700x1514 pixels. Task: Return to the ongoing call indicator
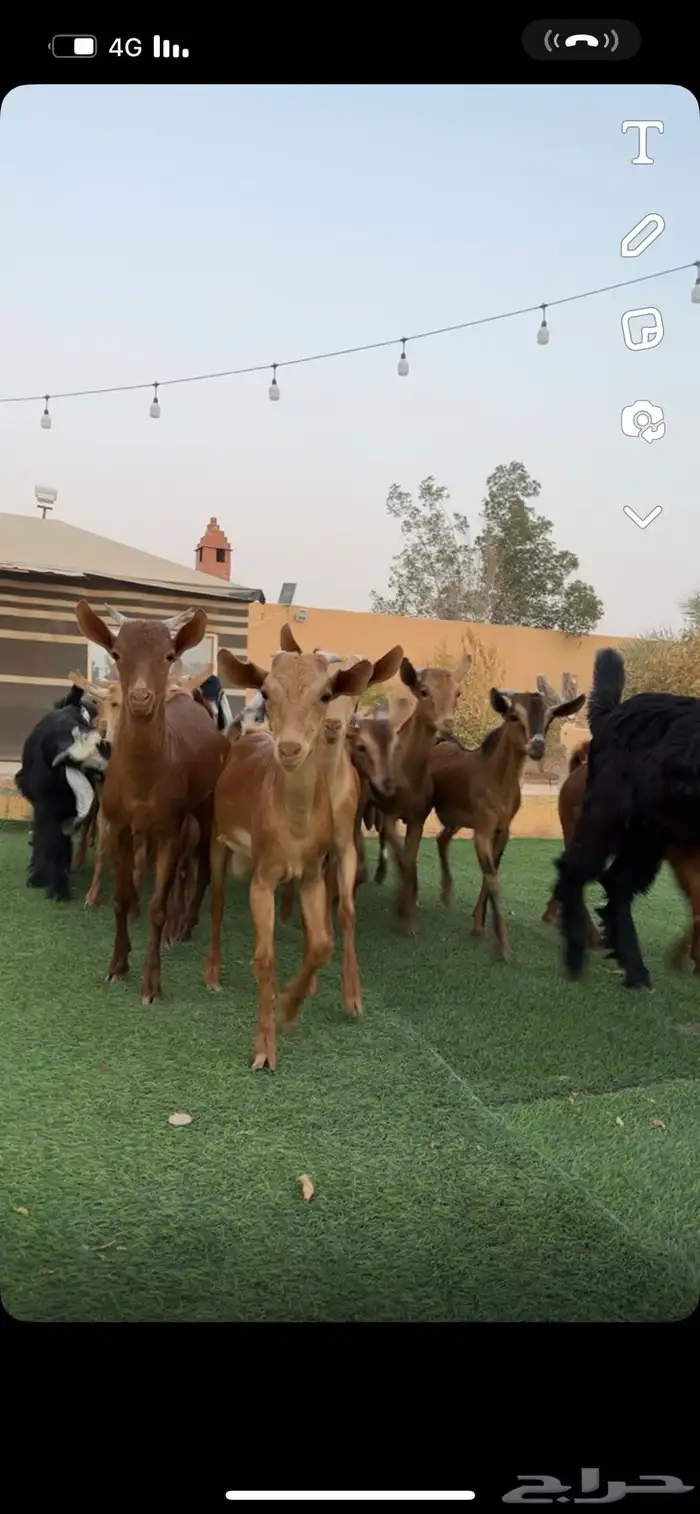click(581, 40)
